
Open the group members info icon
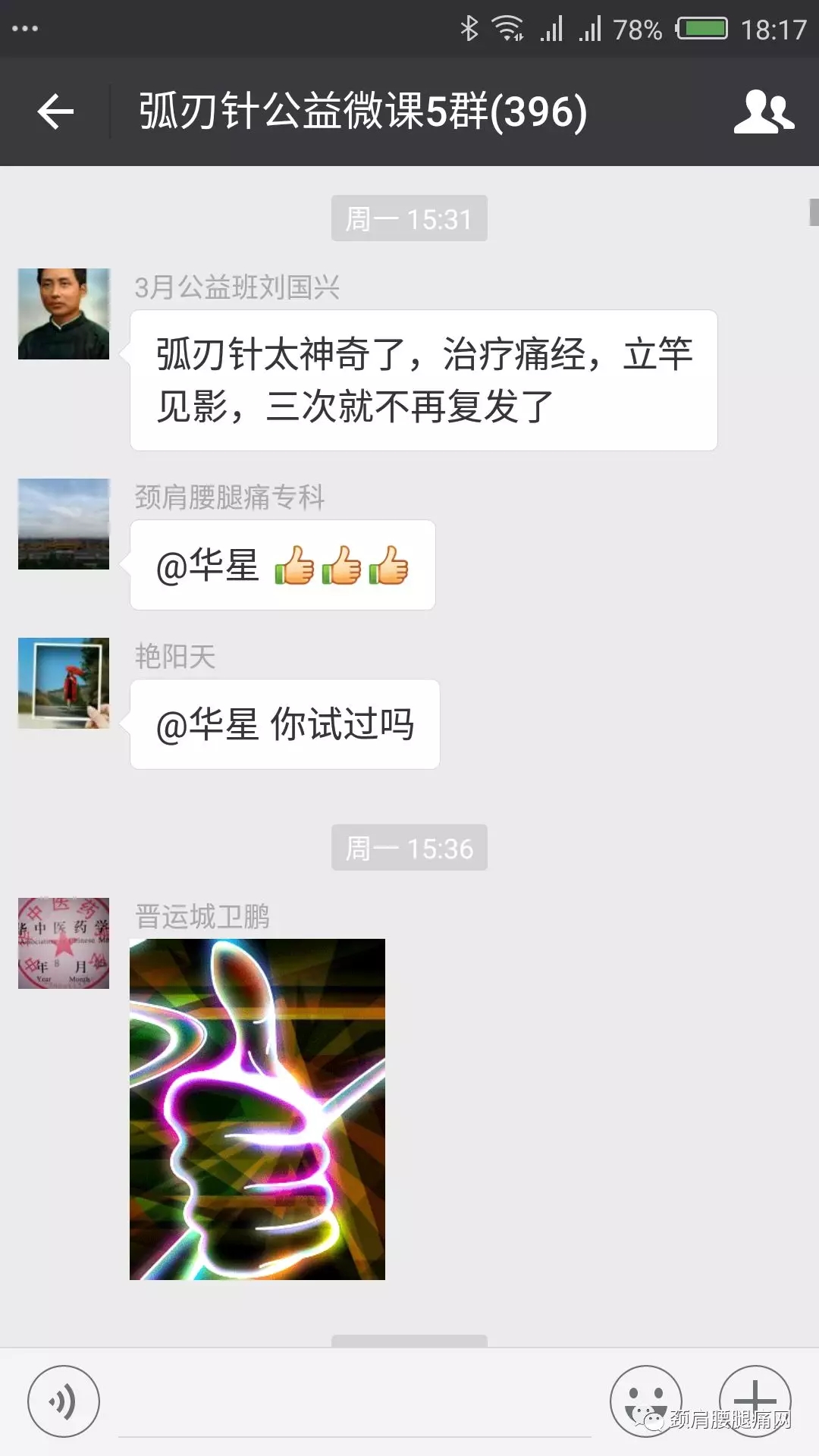pos(764,112)
